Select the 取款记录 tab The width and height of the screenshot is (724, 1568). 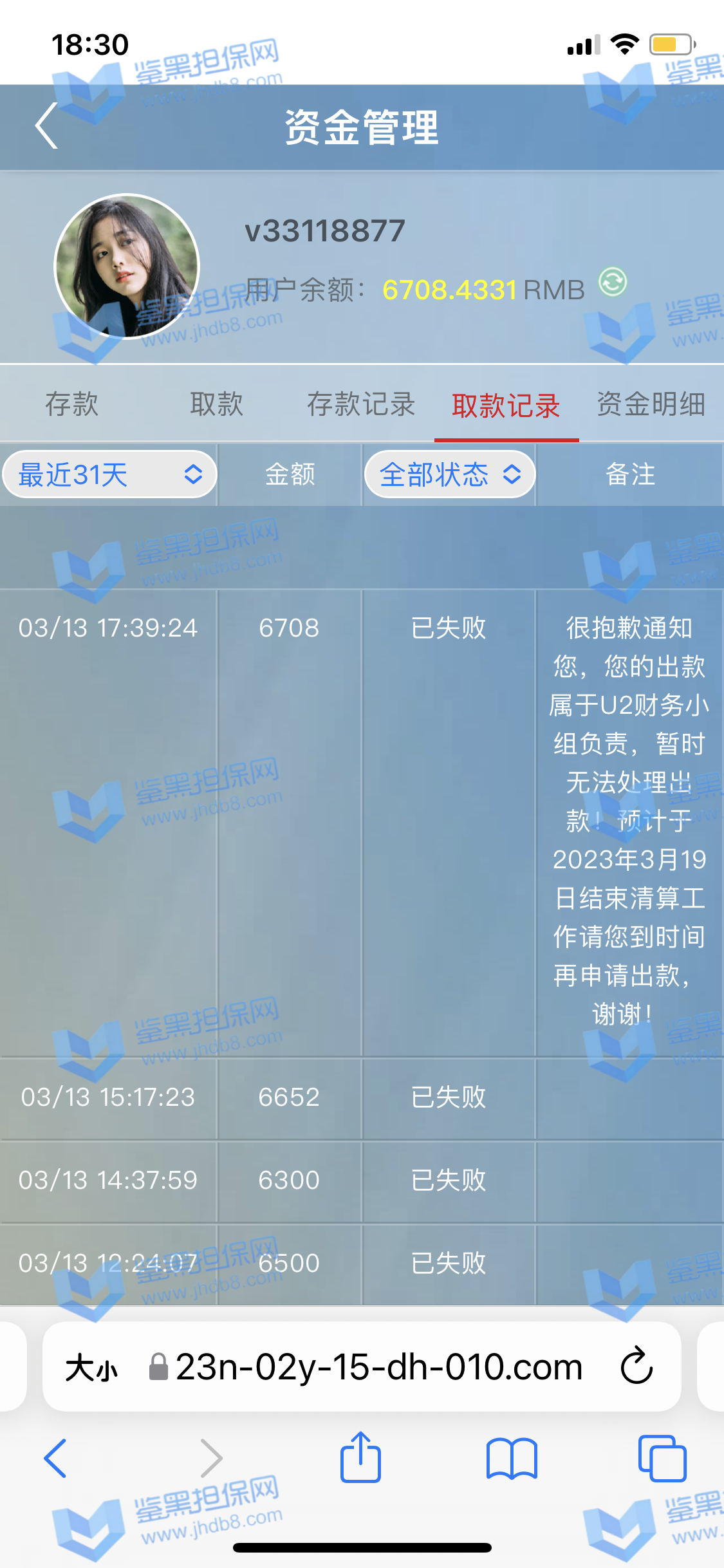tap(506, 406)
